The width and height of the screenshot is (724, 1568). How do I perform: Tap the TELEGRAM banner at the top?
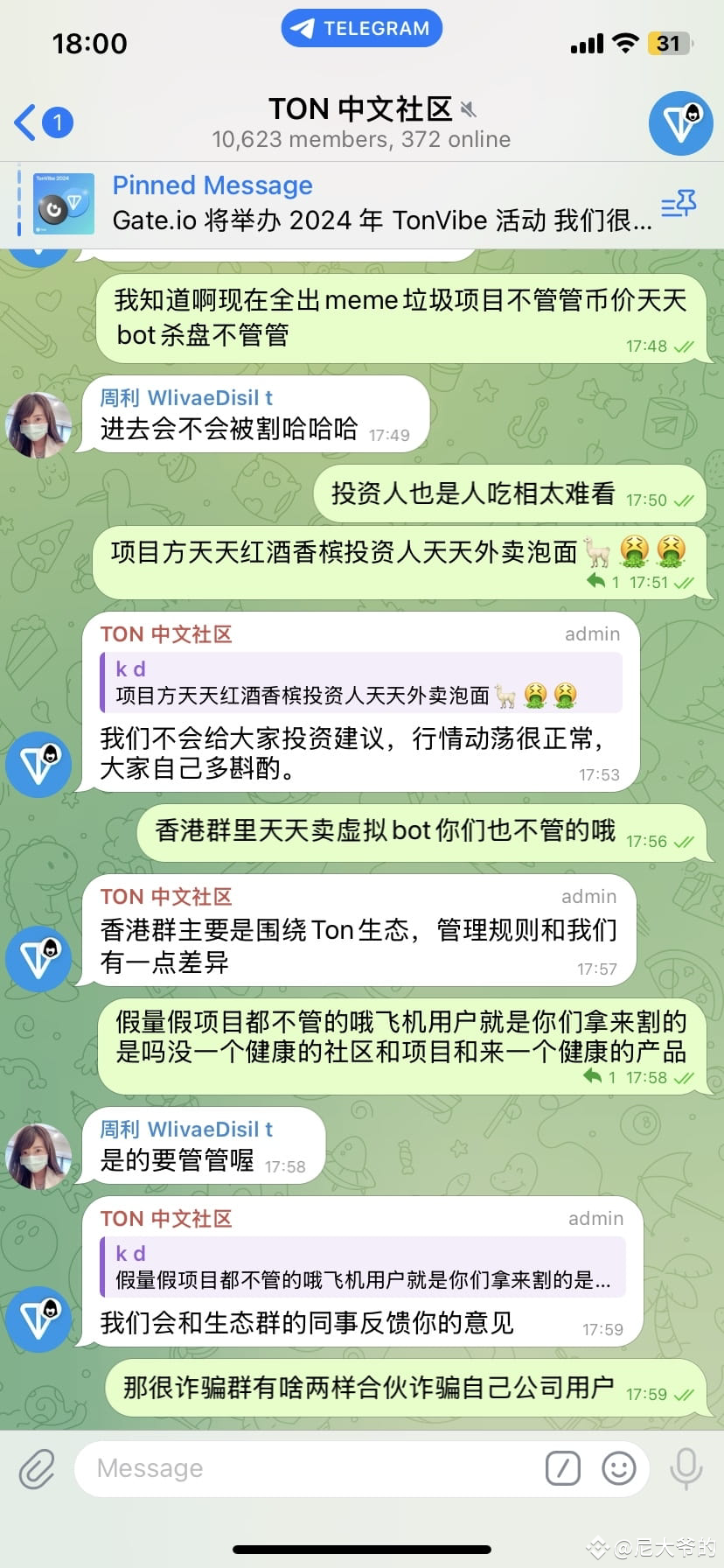(x=361, y=27)
